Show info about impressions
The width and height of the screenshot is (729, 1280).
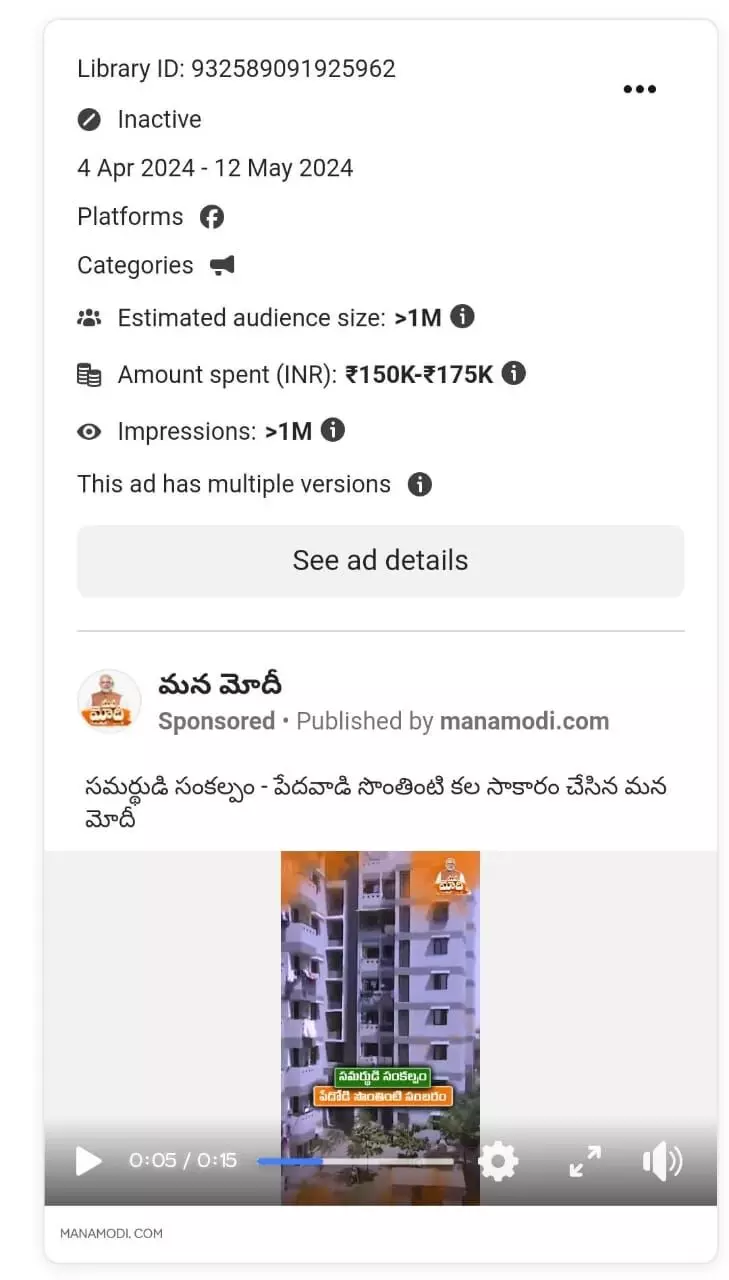(333, 431)
